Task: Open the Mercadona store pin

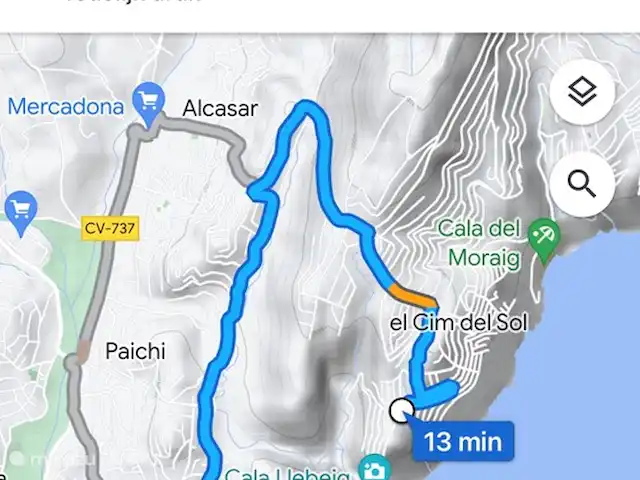Action: (x=150, y=106)
